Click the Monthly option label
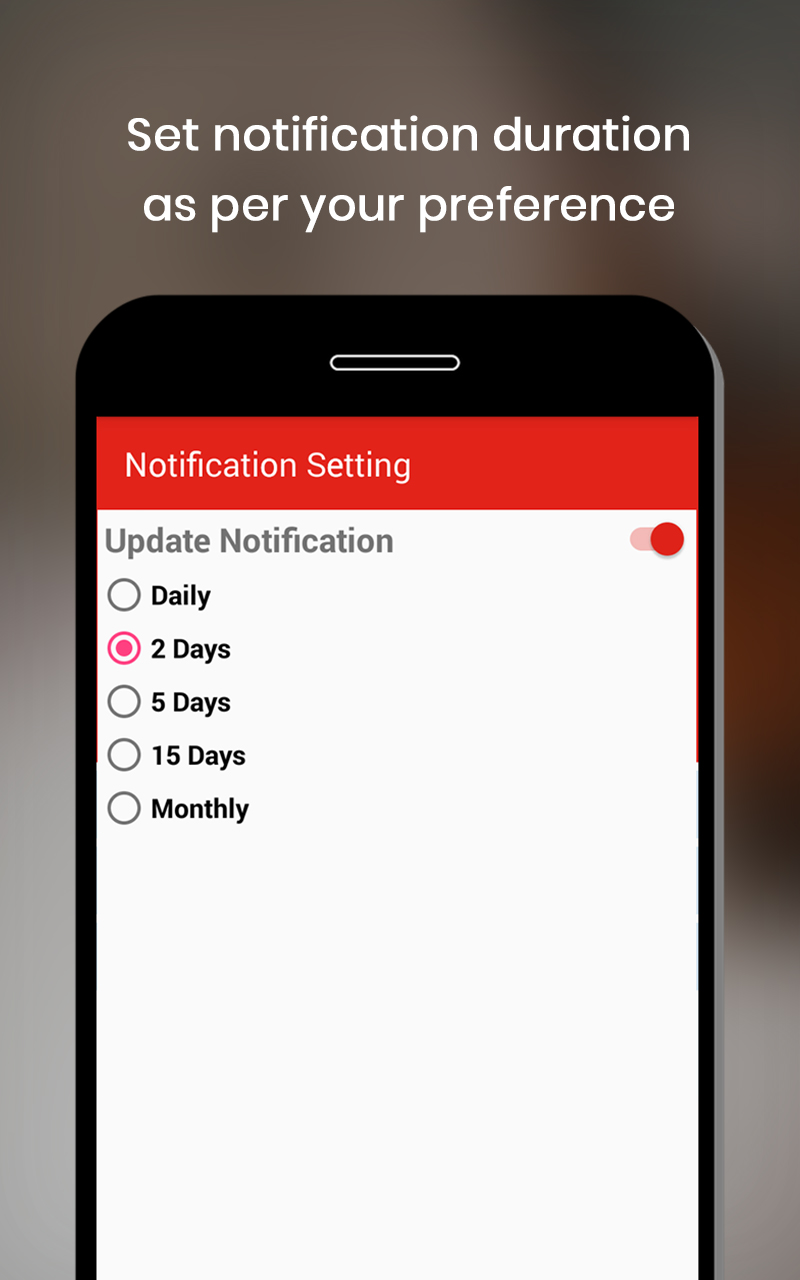This screenshot has width=800, height=1280. coord(199,808)
